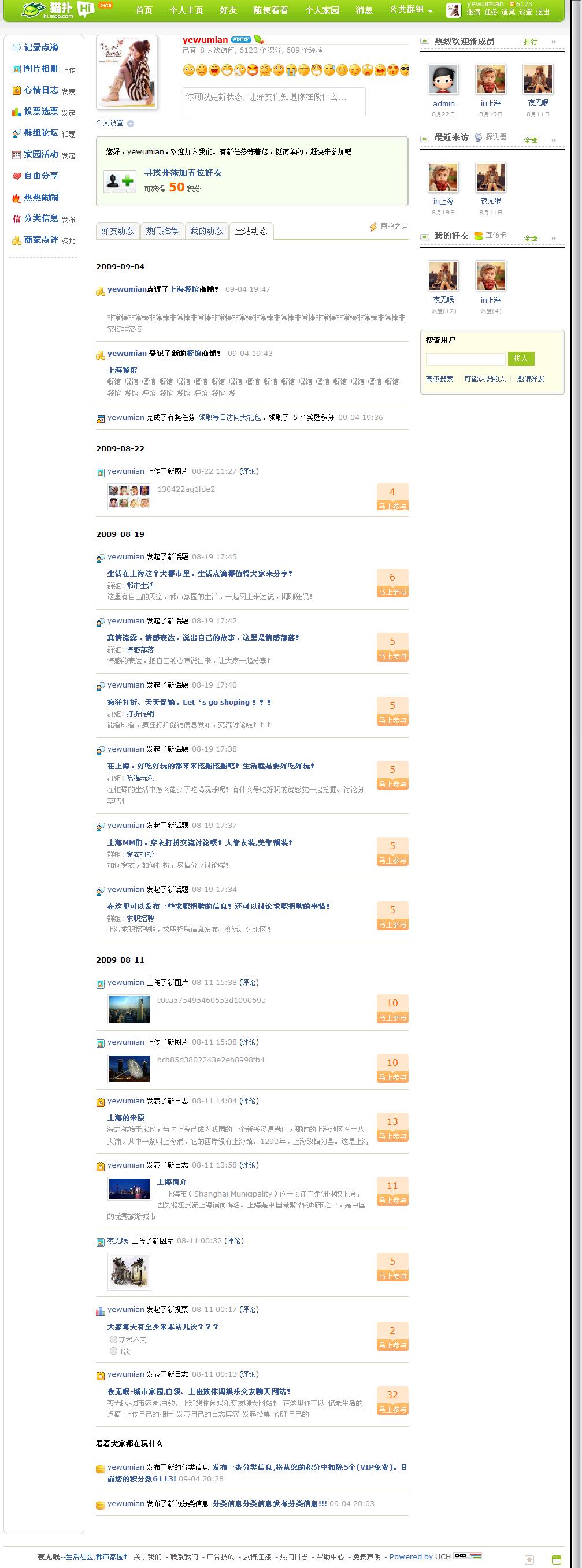Open 邀请好友 link in search box

530,378
